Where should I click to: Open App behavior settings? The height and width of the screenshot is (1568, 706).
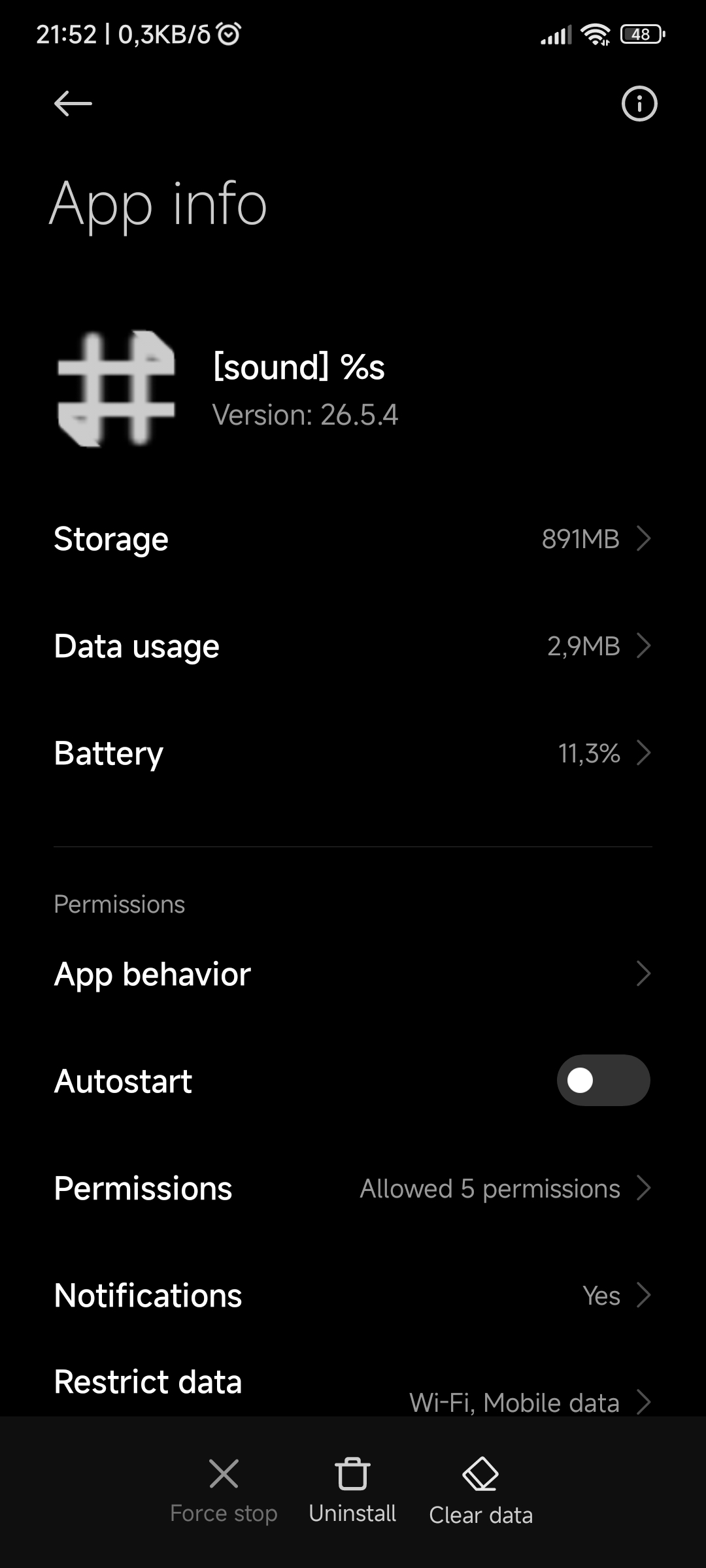[353, 974]
